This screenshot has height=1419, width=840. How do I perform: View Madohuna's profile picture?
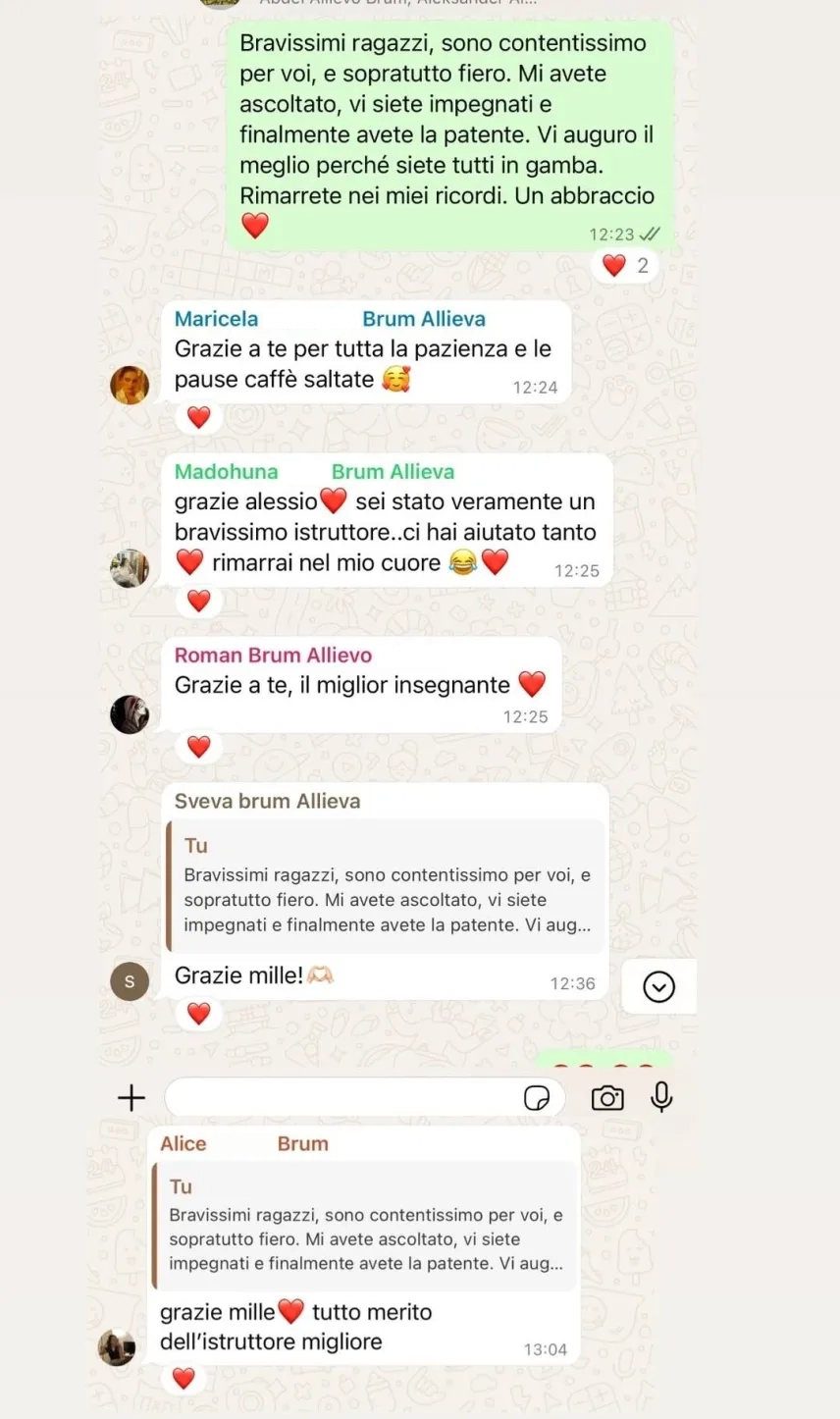coord(130,568)
